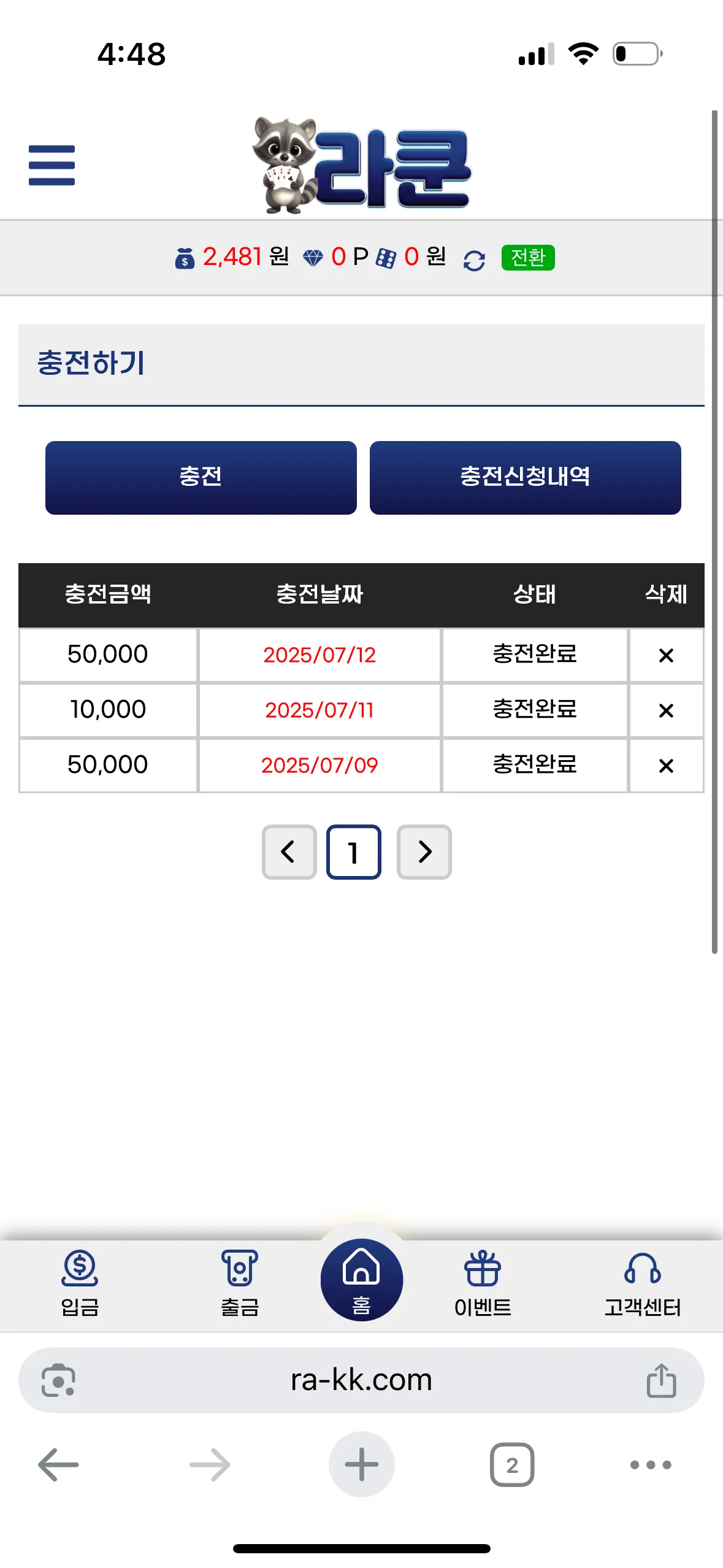Open the 입금 deposit tab
This screenshot has height=1568, width=723.
tap(80, 1284)
